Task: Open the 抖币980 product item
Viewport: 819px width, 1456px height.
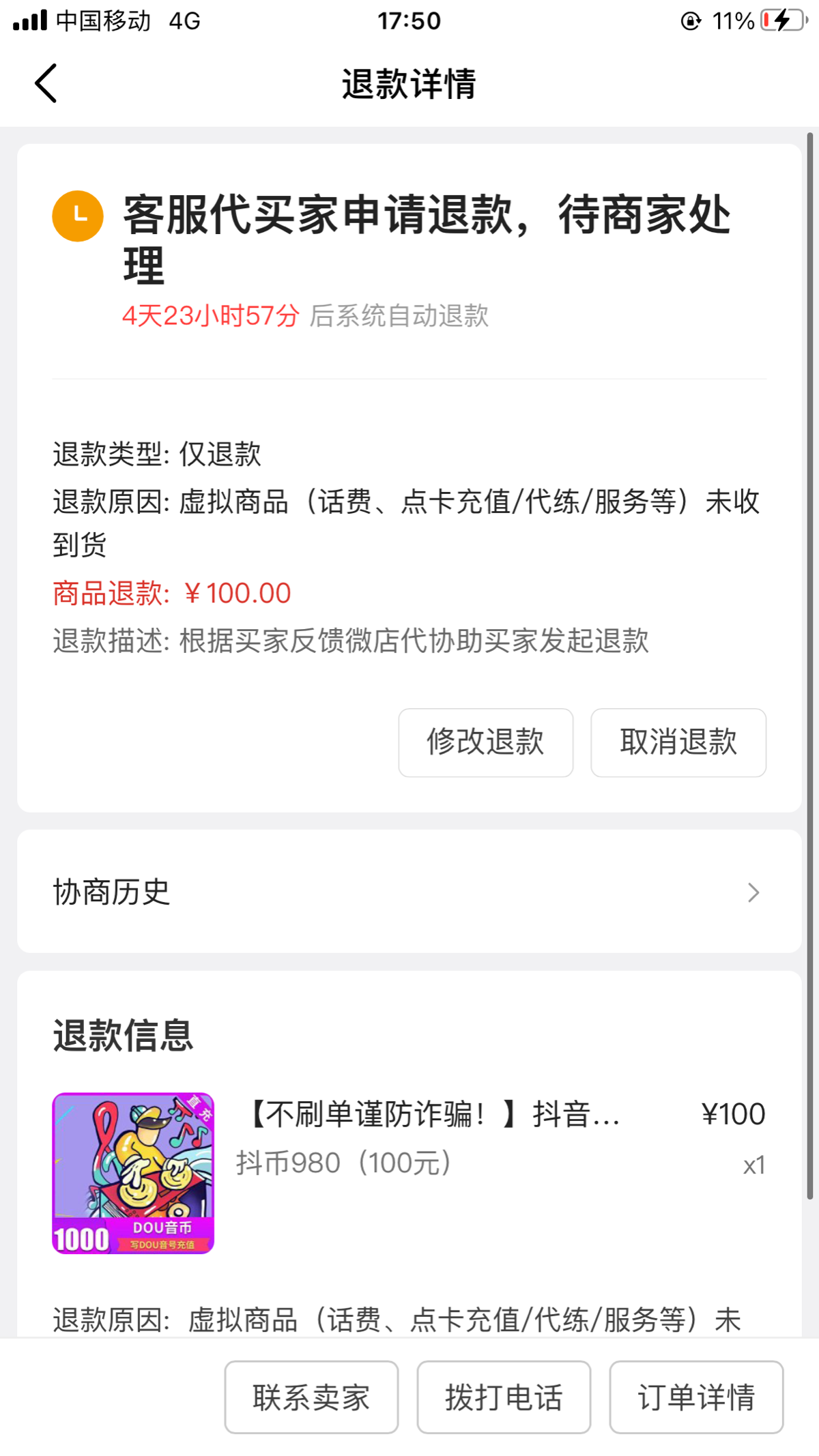Action: click(x=409, y=1173)
